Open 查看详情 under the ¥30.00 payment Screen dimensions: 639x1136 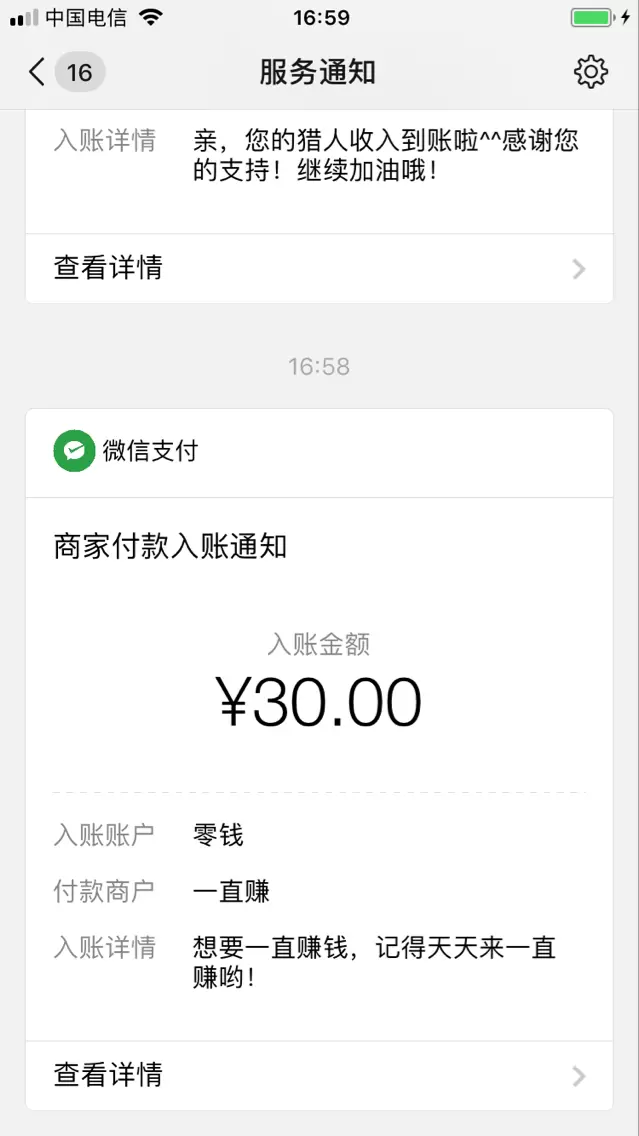click(318, 1075)
